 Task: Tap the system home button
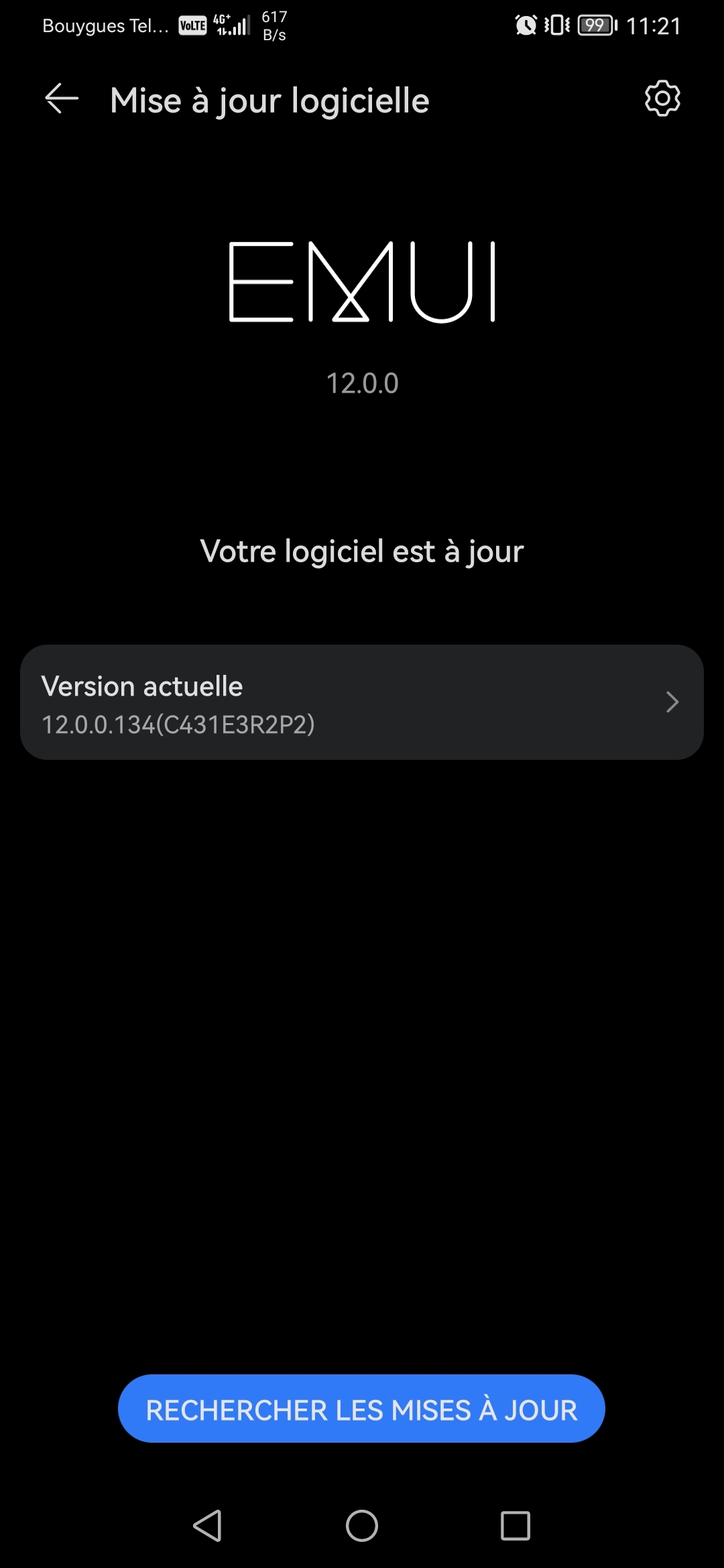pos(362,1526)
